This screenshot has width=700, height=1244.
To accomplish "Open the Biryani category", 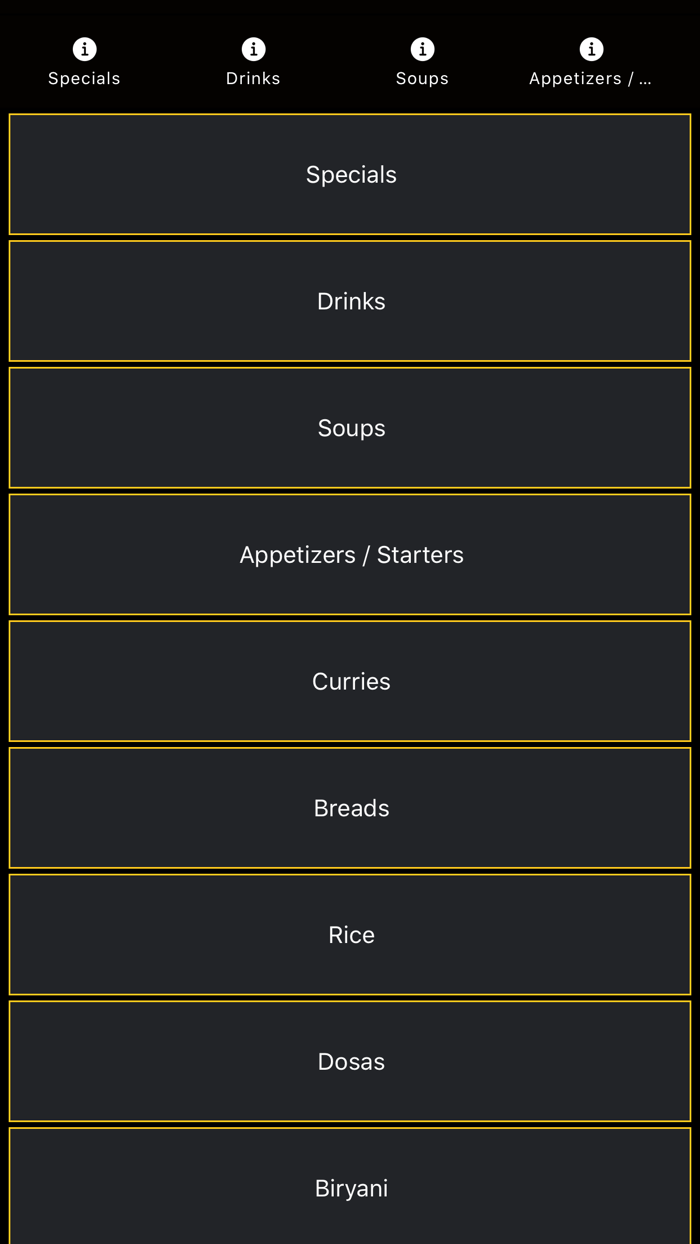I will 350,1187.
